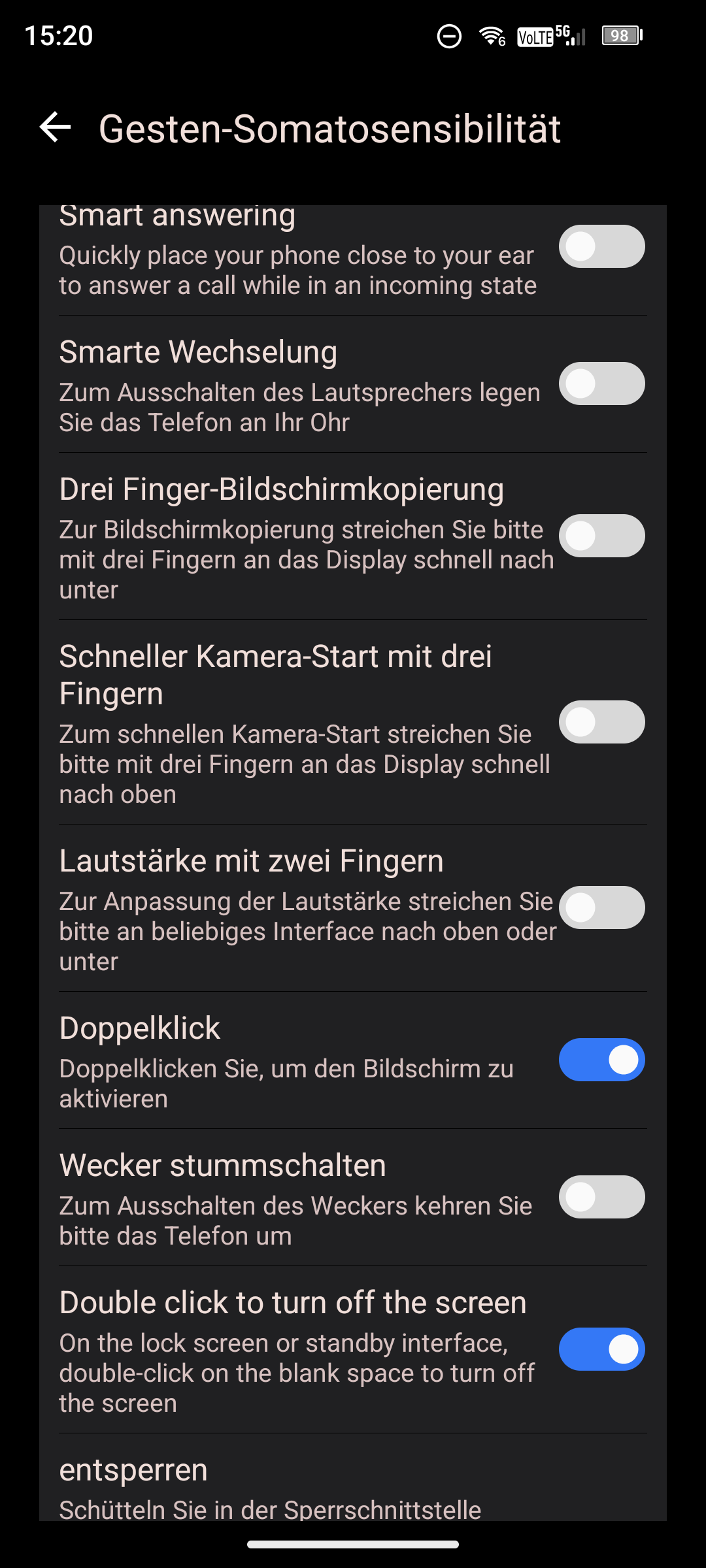This screenshot has width=706, height=1568.
Task: Enable the Smart answering switch
Action: [601, 246]
